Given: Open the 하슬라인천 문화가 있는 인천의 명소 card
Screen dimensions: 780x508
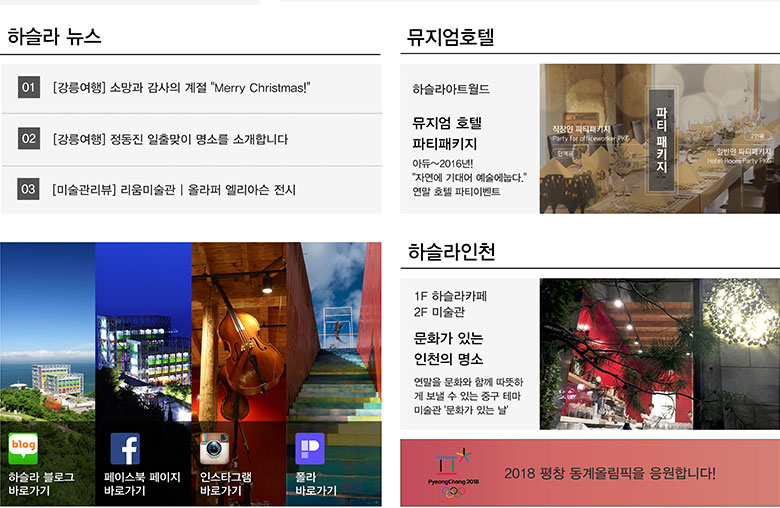Looking at the screenshot, I should (589, 353).
